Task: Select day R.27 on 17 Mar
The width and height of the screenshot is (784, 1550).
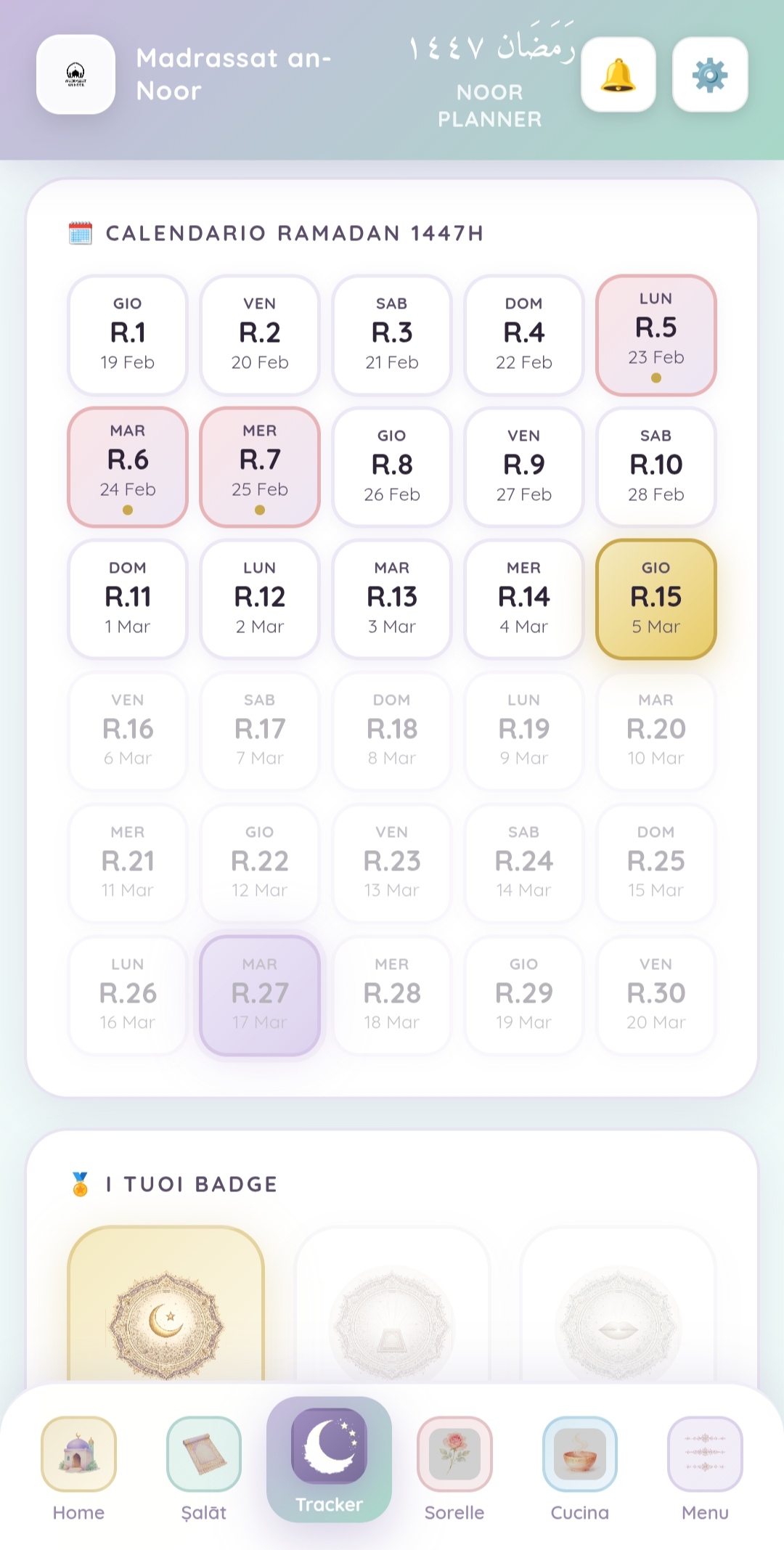Action: coord(260,995)
